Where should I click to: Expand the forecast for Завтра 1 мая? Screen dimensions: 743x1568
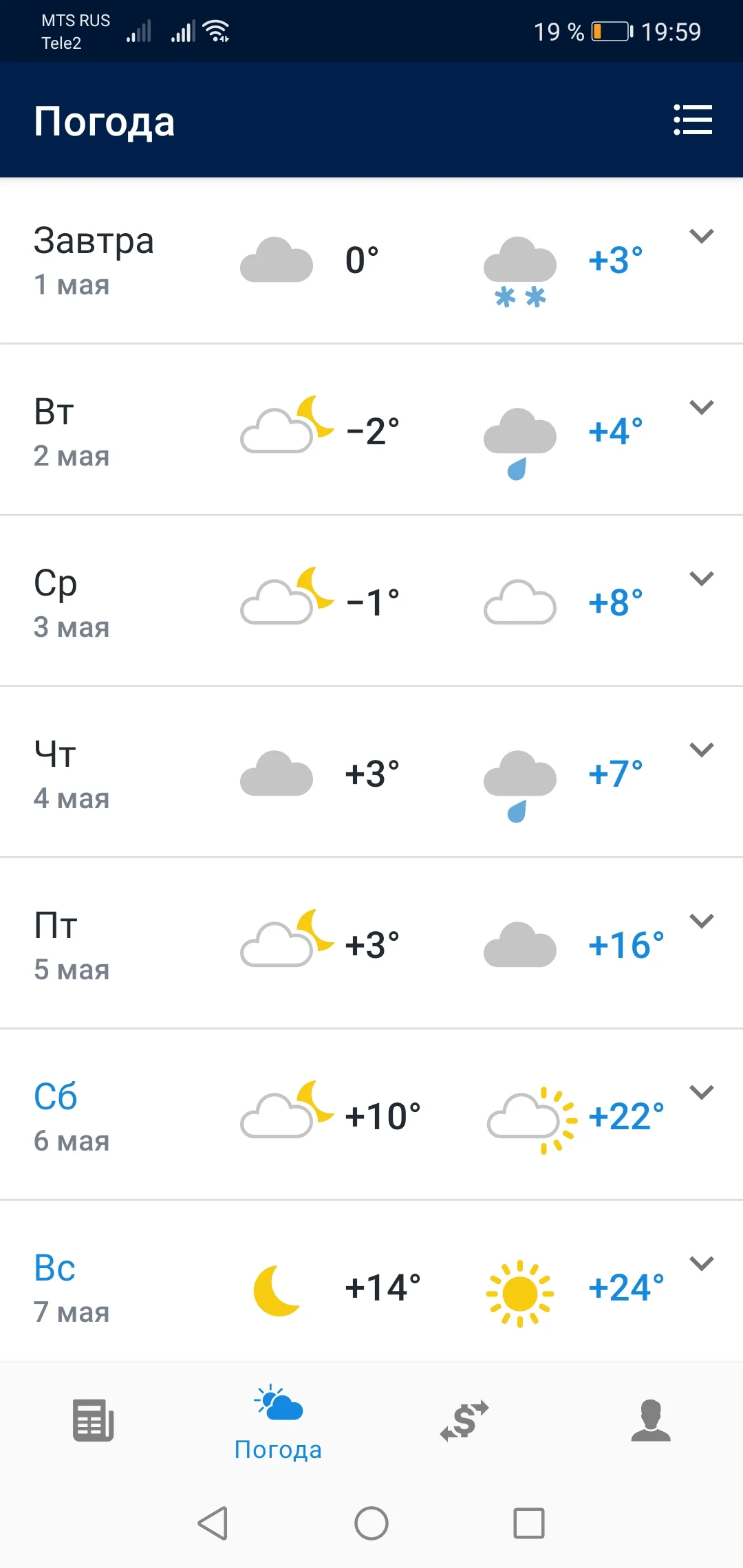pos(702,236)
